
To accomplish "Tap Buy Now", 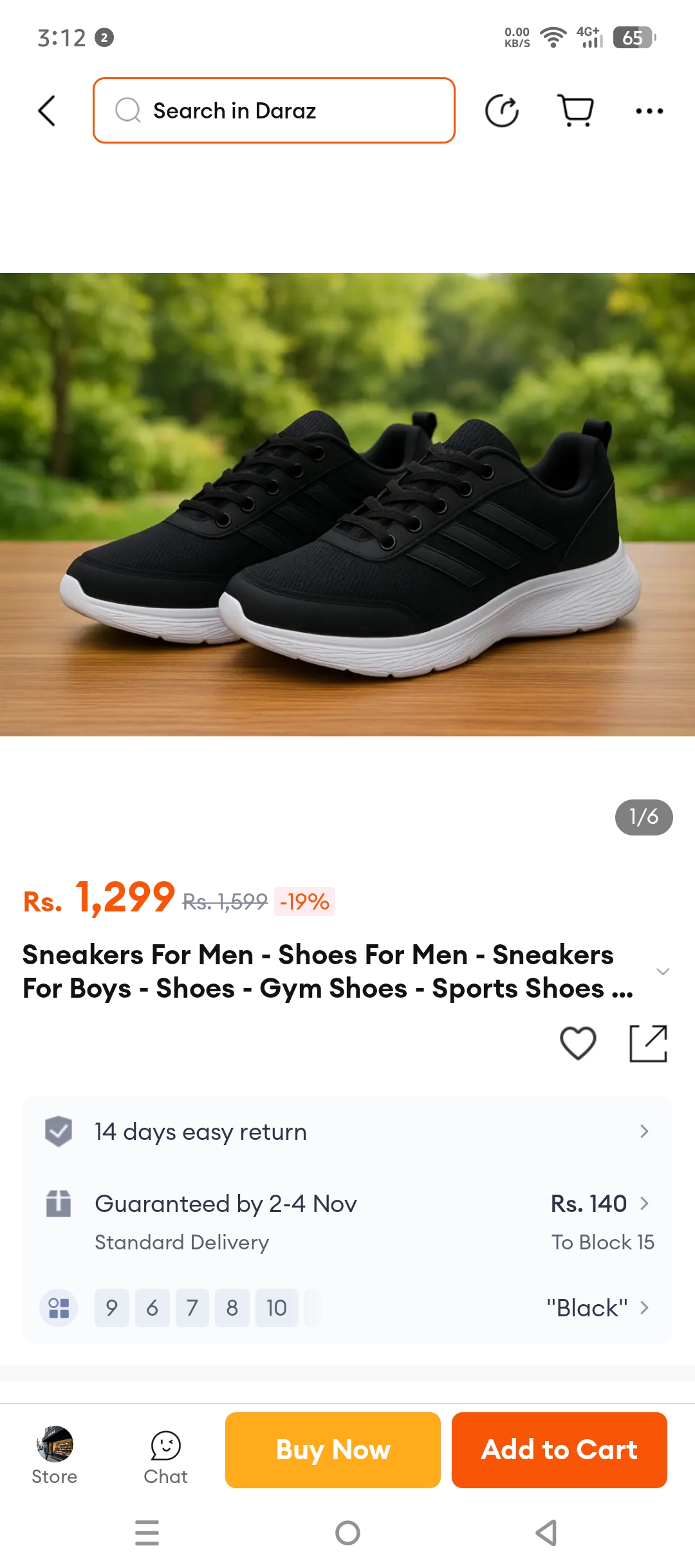I will click(x=333, y=1450).
